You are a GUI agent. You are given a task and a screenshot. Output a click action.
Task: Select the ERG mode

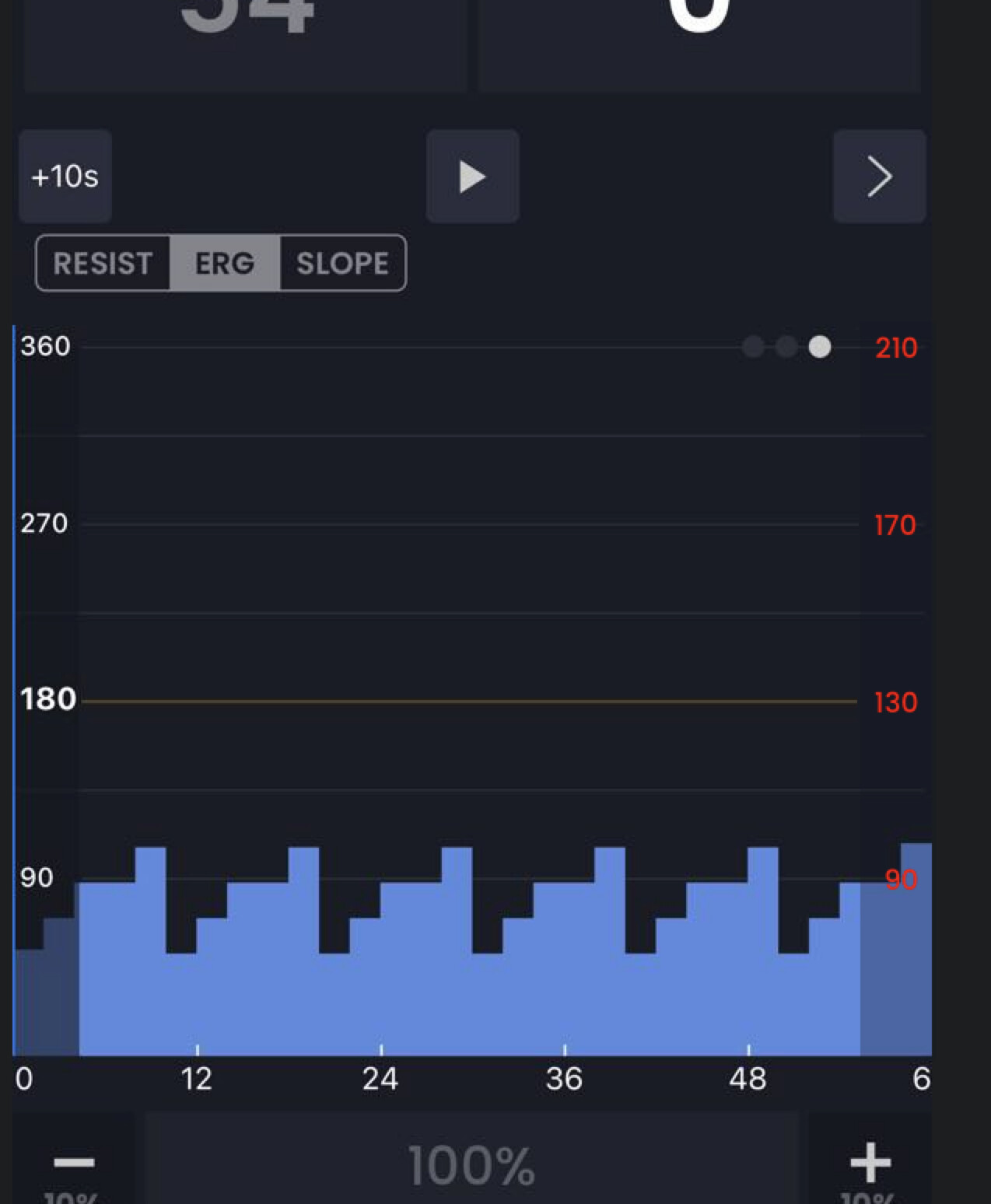(224, 264)
